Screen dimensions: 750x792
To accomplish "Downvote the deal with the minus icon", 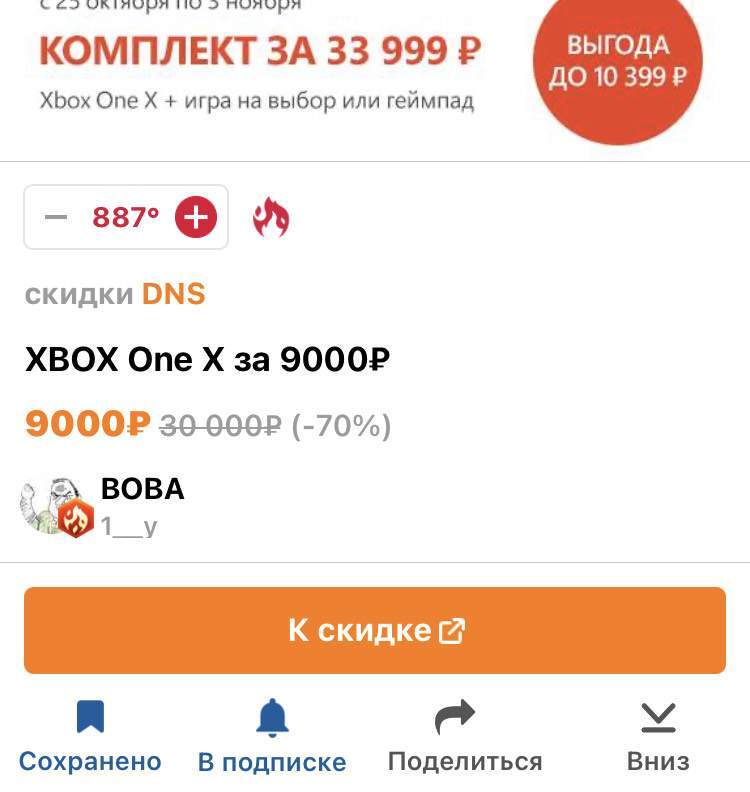I will click(57, 216).
